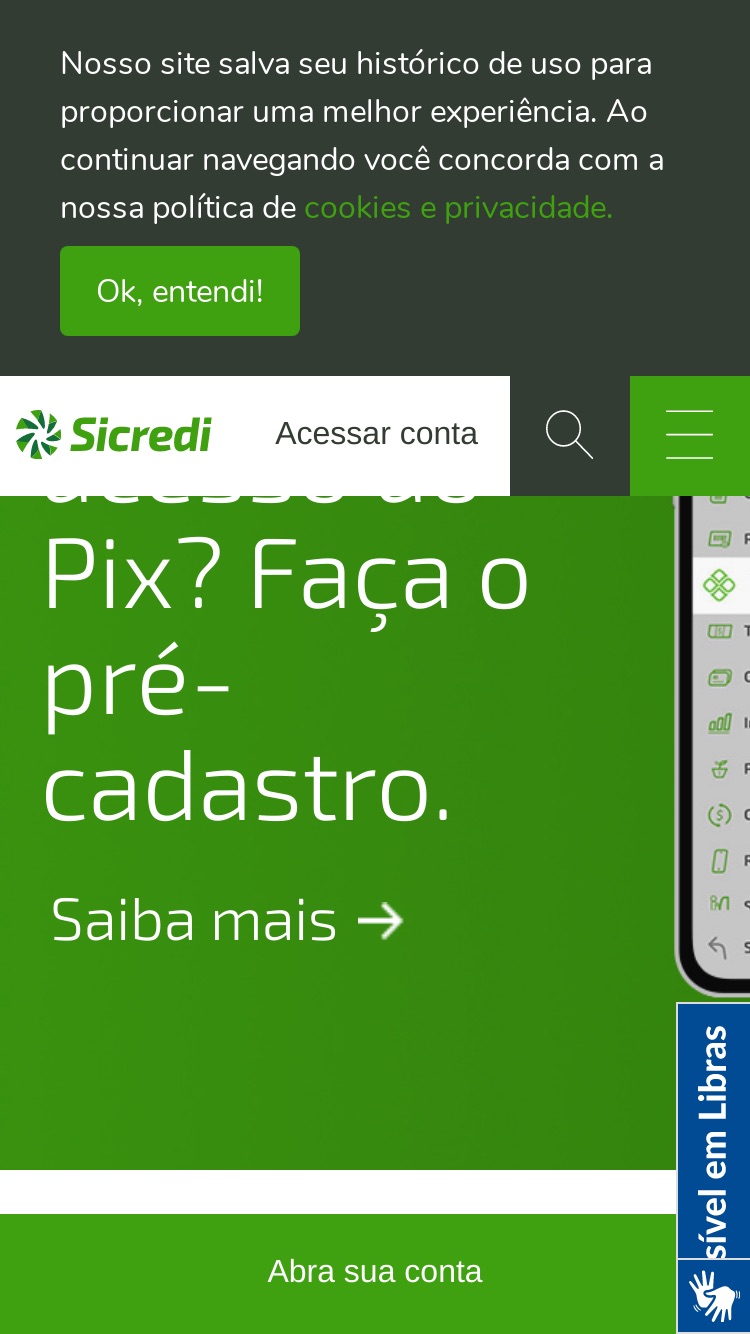This screenshot has height=1334, width=750.
Task: Open the search magnifier icon
Action: tap(570, 435)
